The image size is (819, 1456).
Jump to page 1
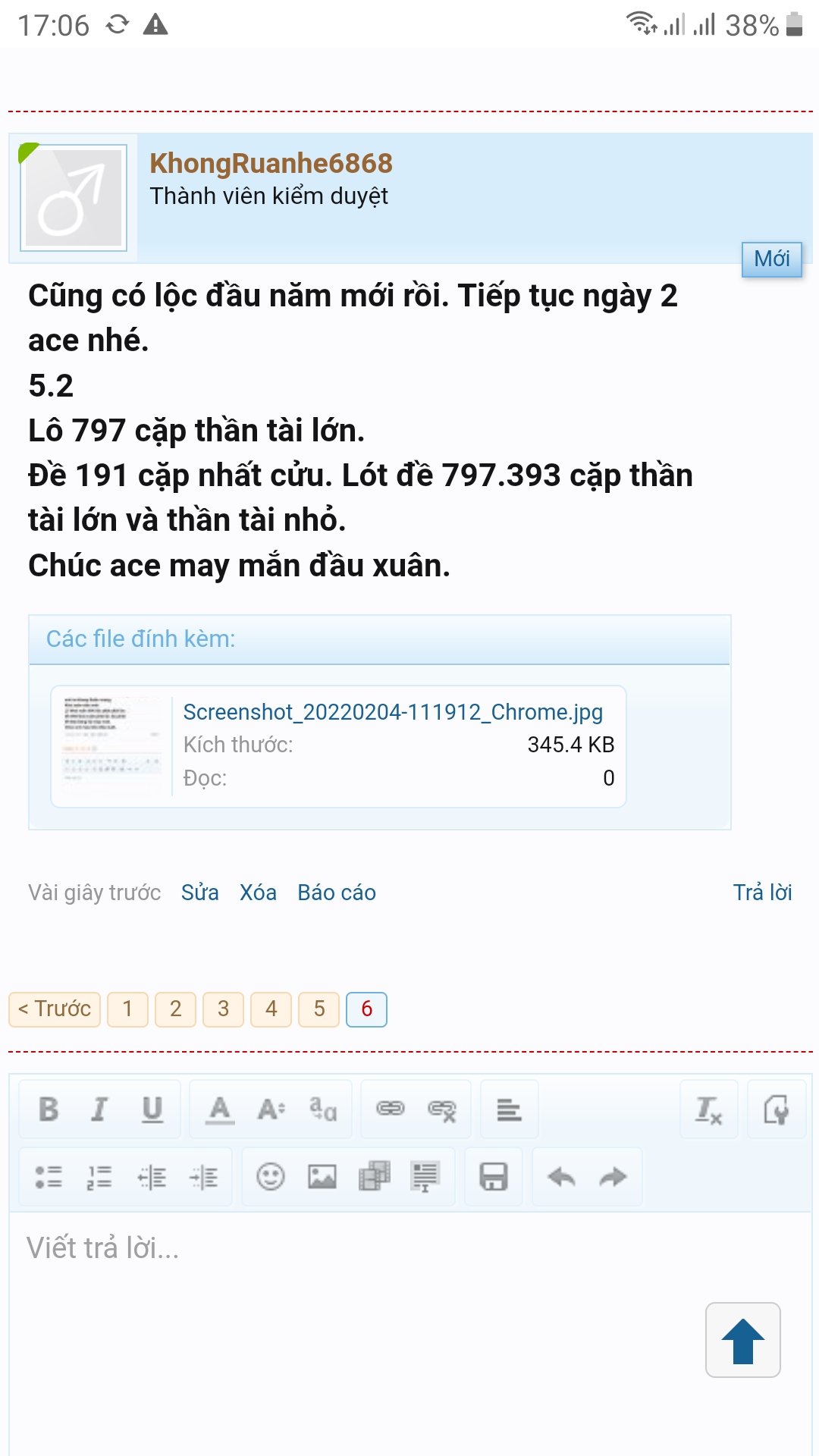(x=127, y=1009)
